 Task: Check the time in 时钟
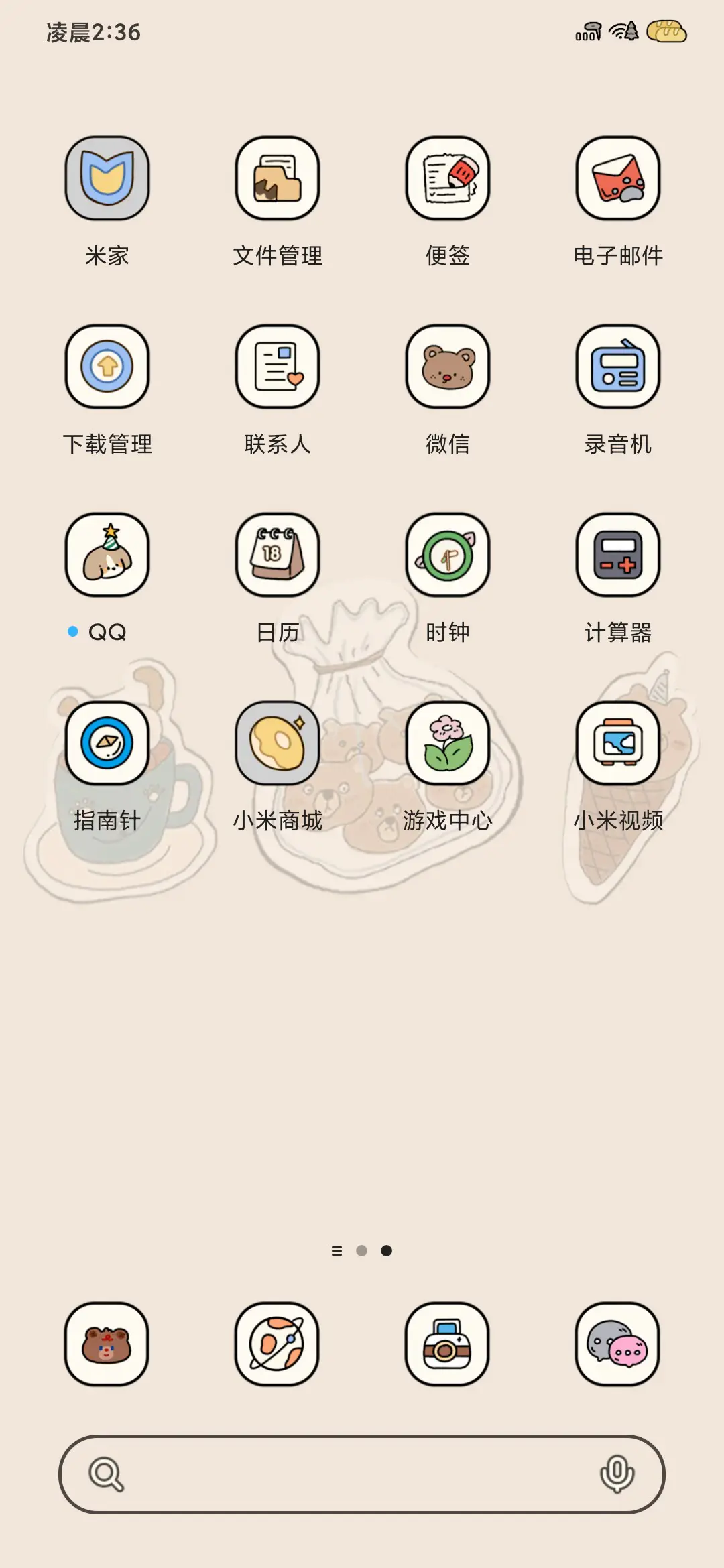pos(448,555)
